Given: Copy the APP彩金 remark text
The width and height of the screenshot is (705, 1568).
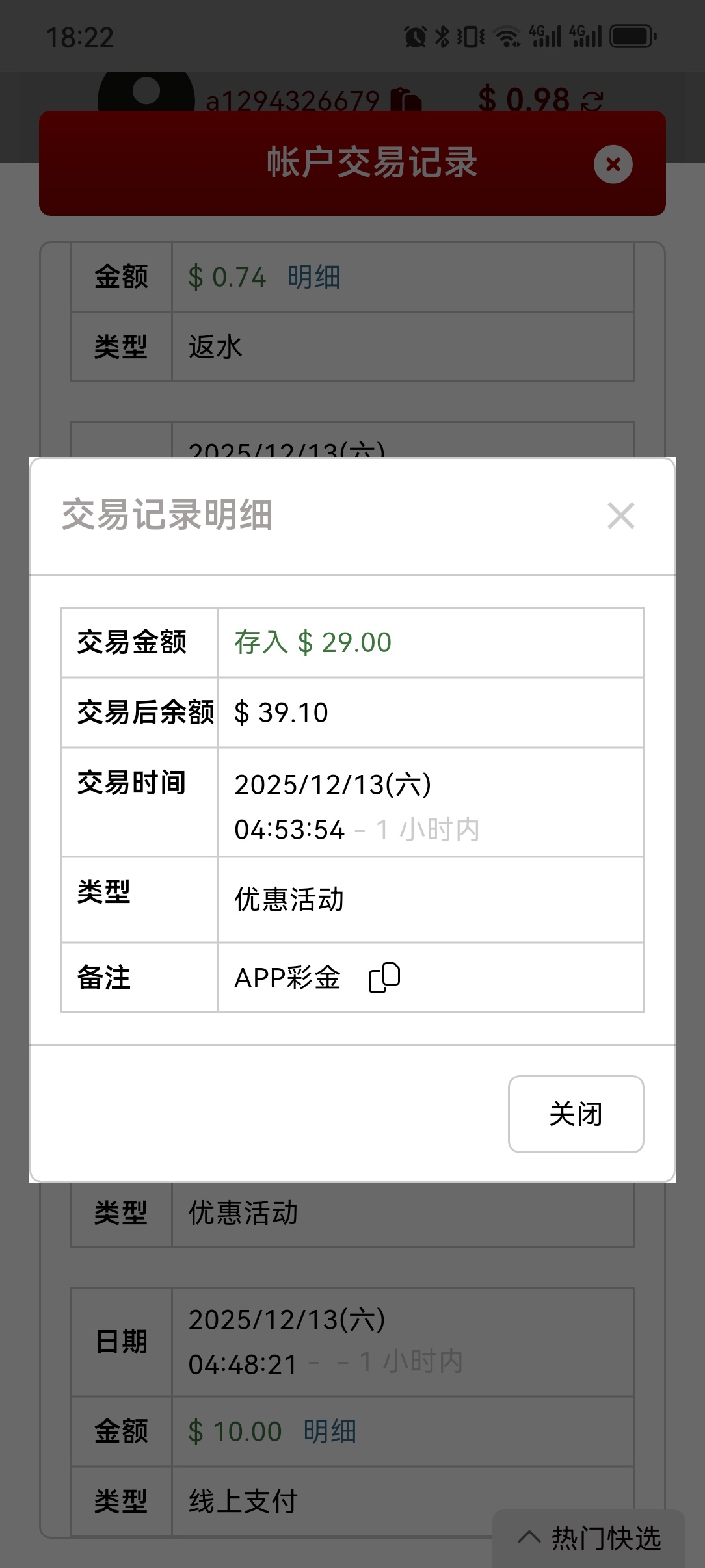Looking at the screenshot, I should click(384, 978).
